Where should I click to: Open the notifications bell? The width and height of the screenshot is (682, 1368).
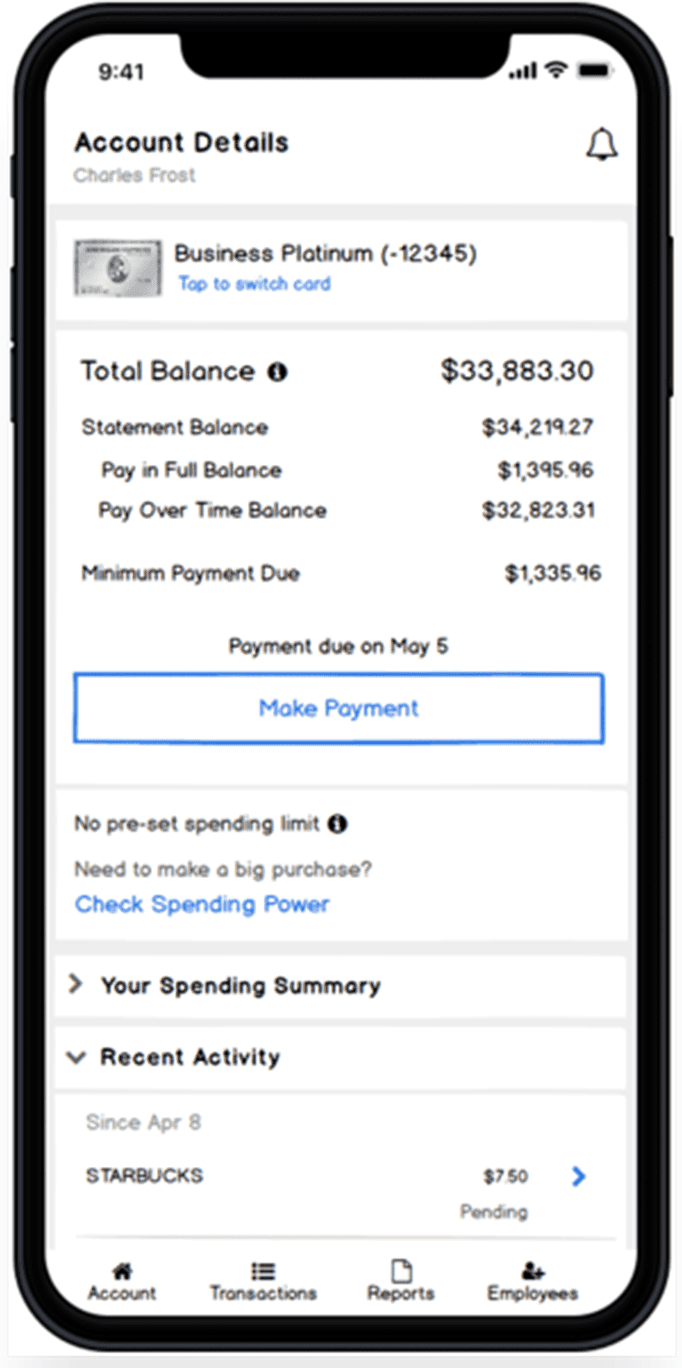601,146
